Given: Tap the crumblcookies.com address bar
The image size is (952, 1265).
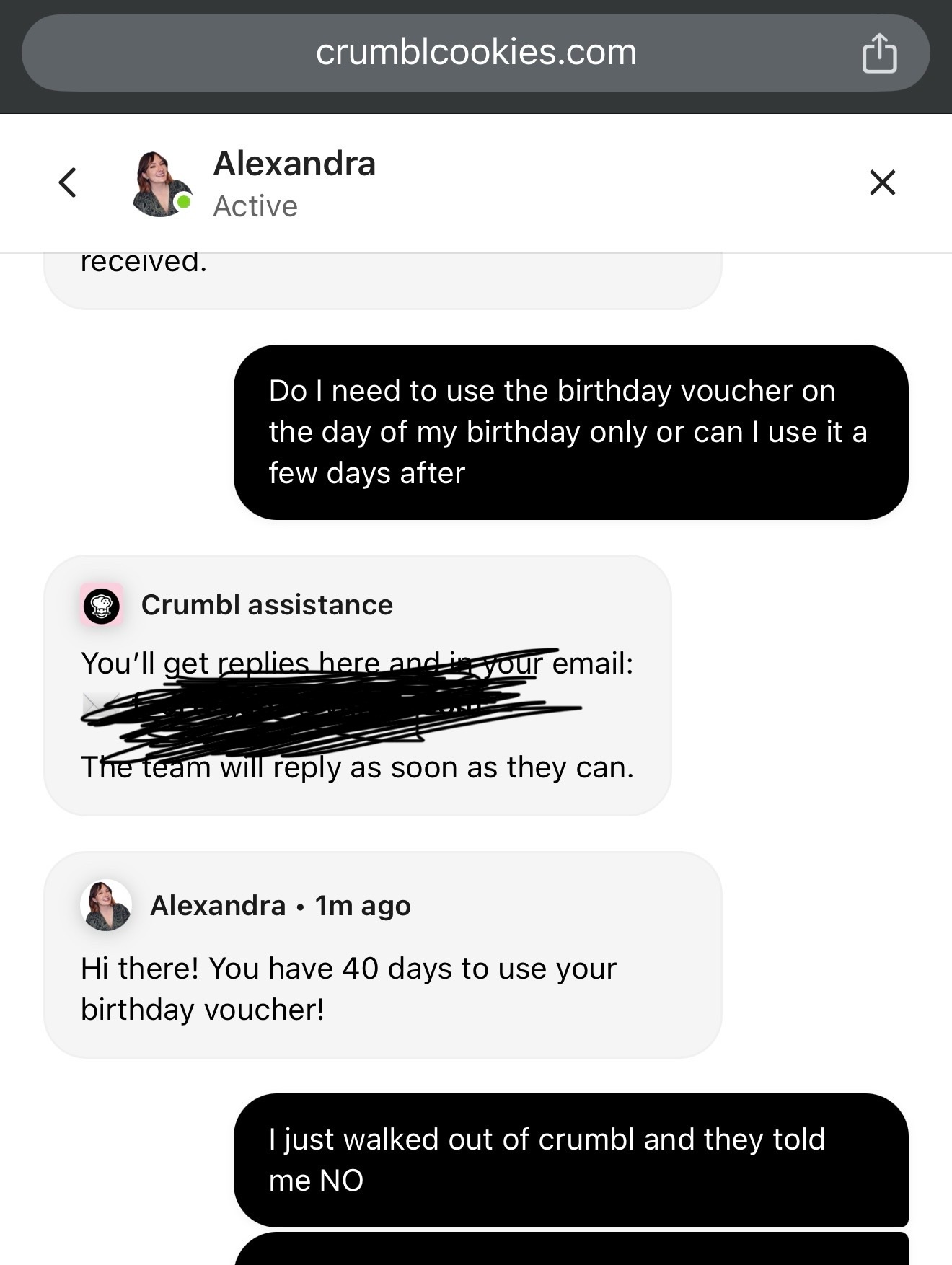Looking at the screenshot, I should click(476, 53).
